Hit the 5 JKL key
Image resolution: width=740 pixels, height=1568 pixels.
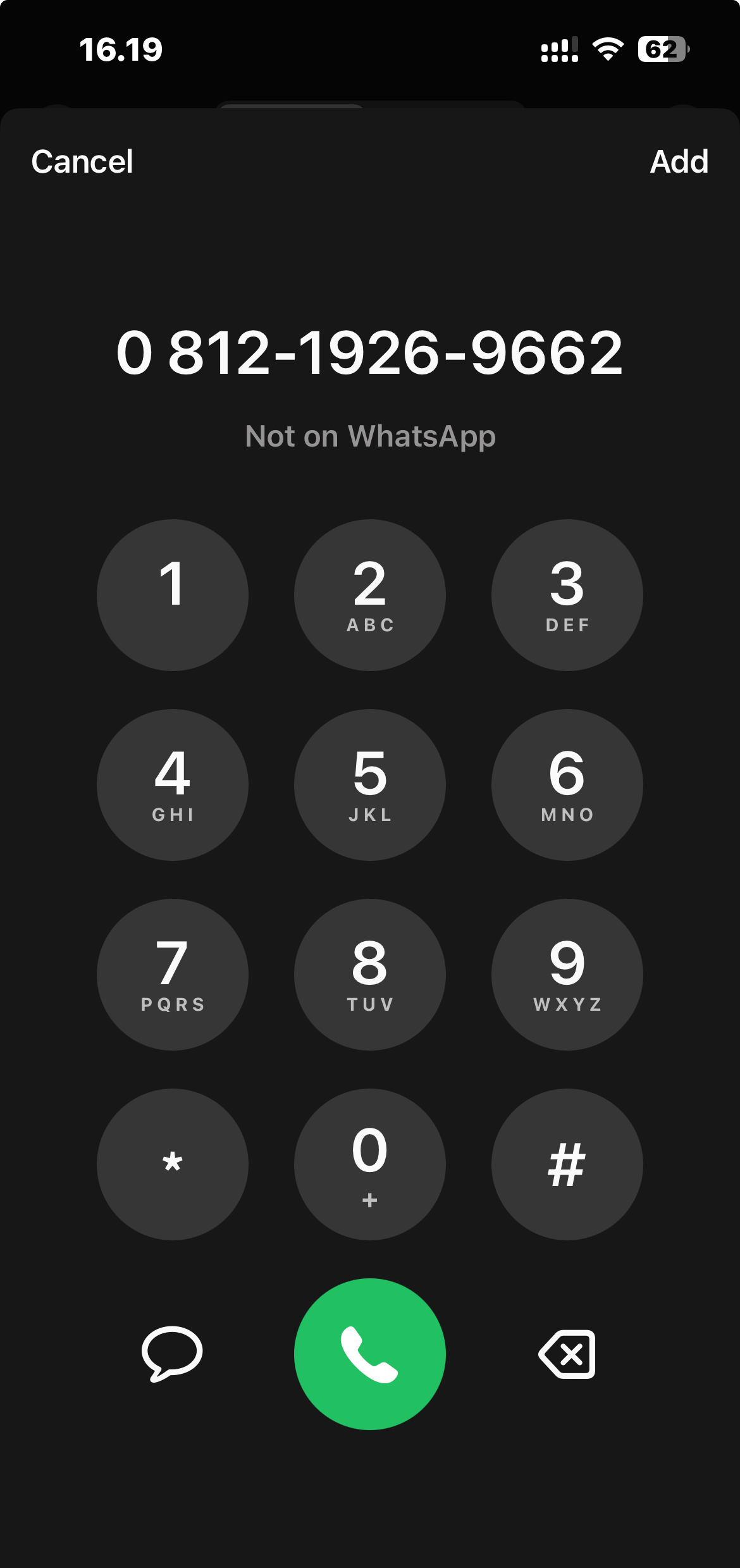370,785
